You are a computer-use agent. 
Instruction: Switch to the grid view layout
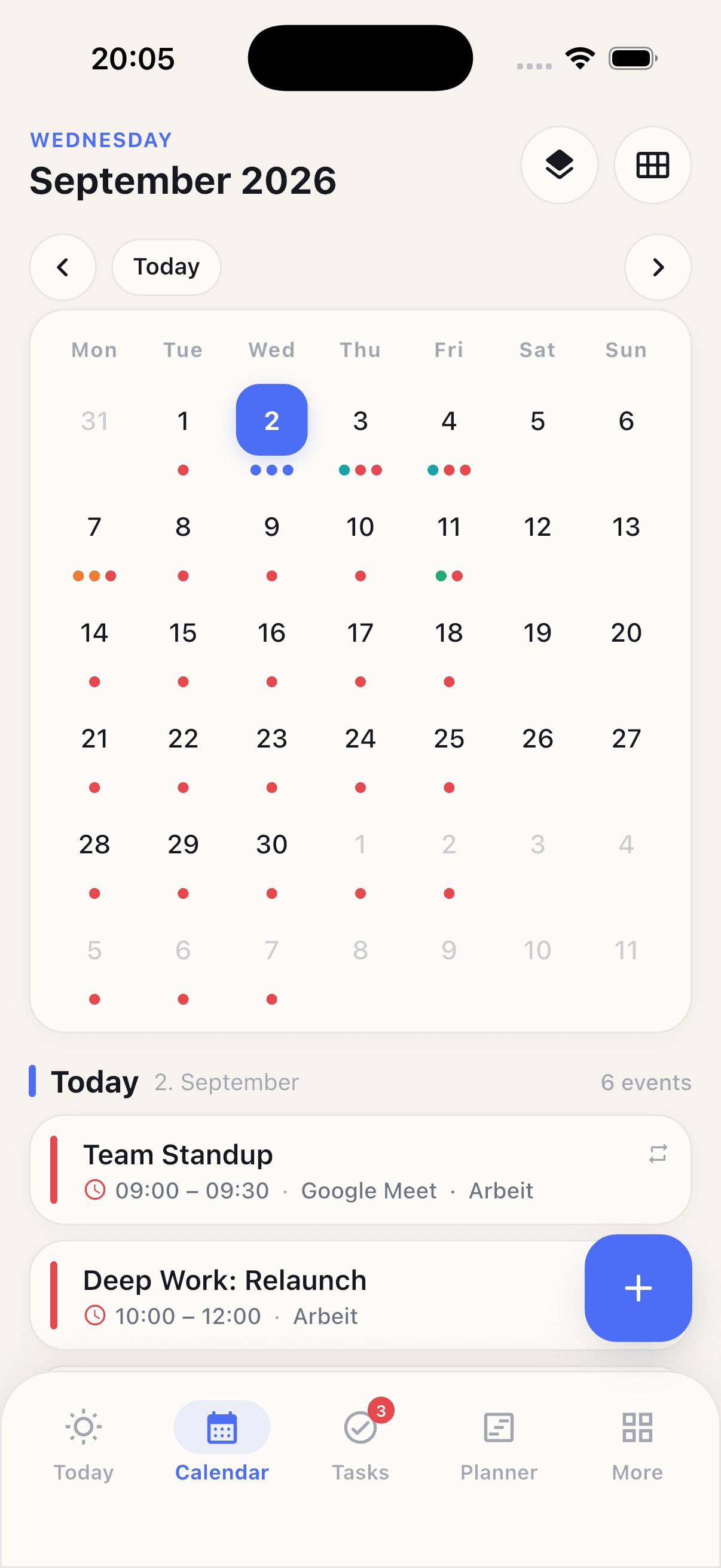point(652,165)
